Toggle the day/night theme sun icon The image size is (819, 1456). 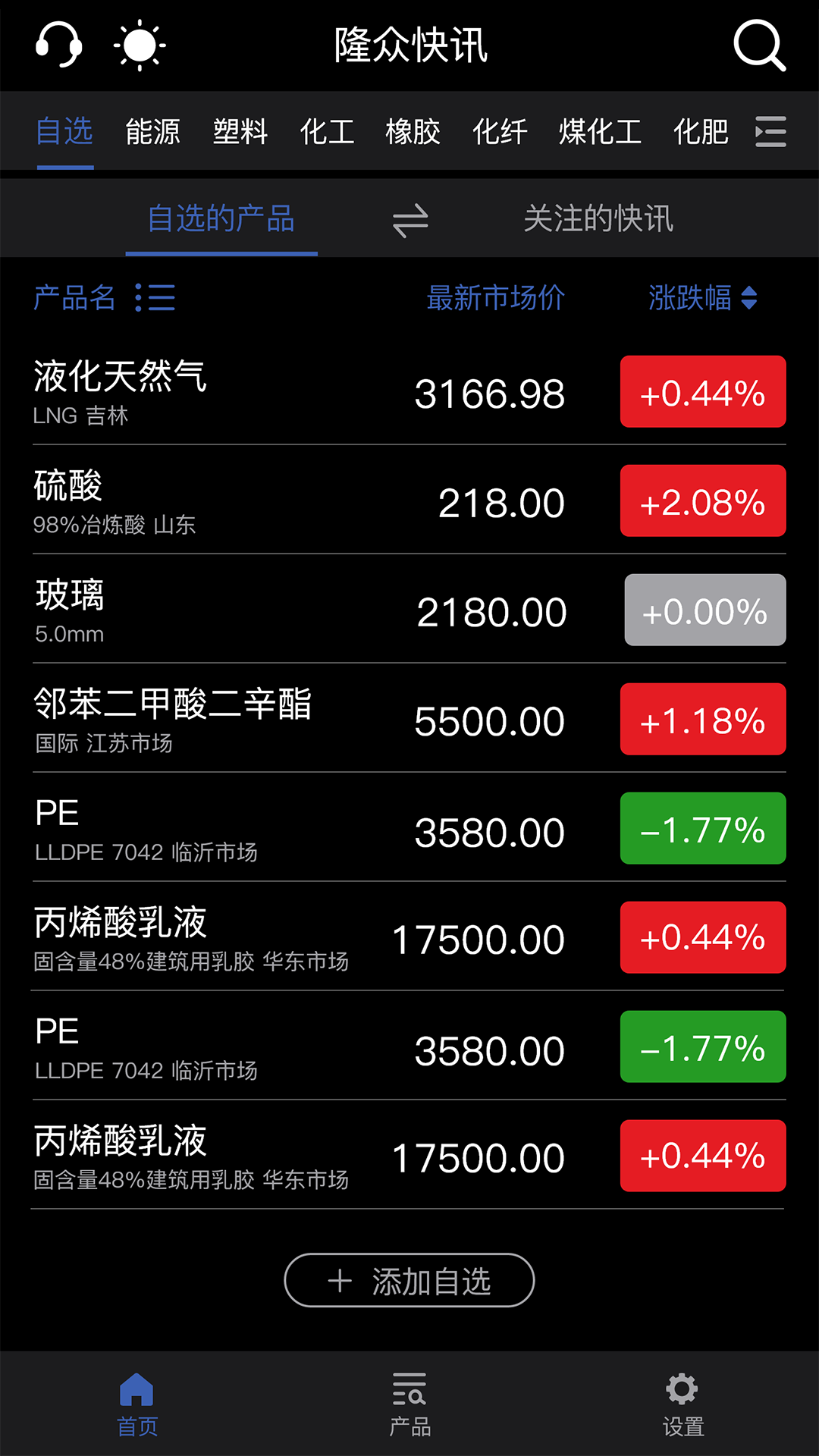139,45
